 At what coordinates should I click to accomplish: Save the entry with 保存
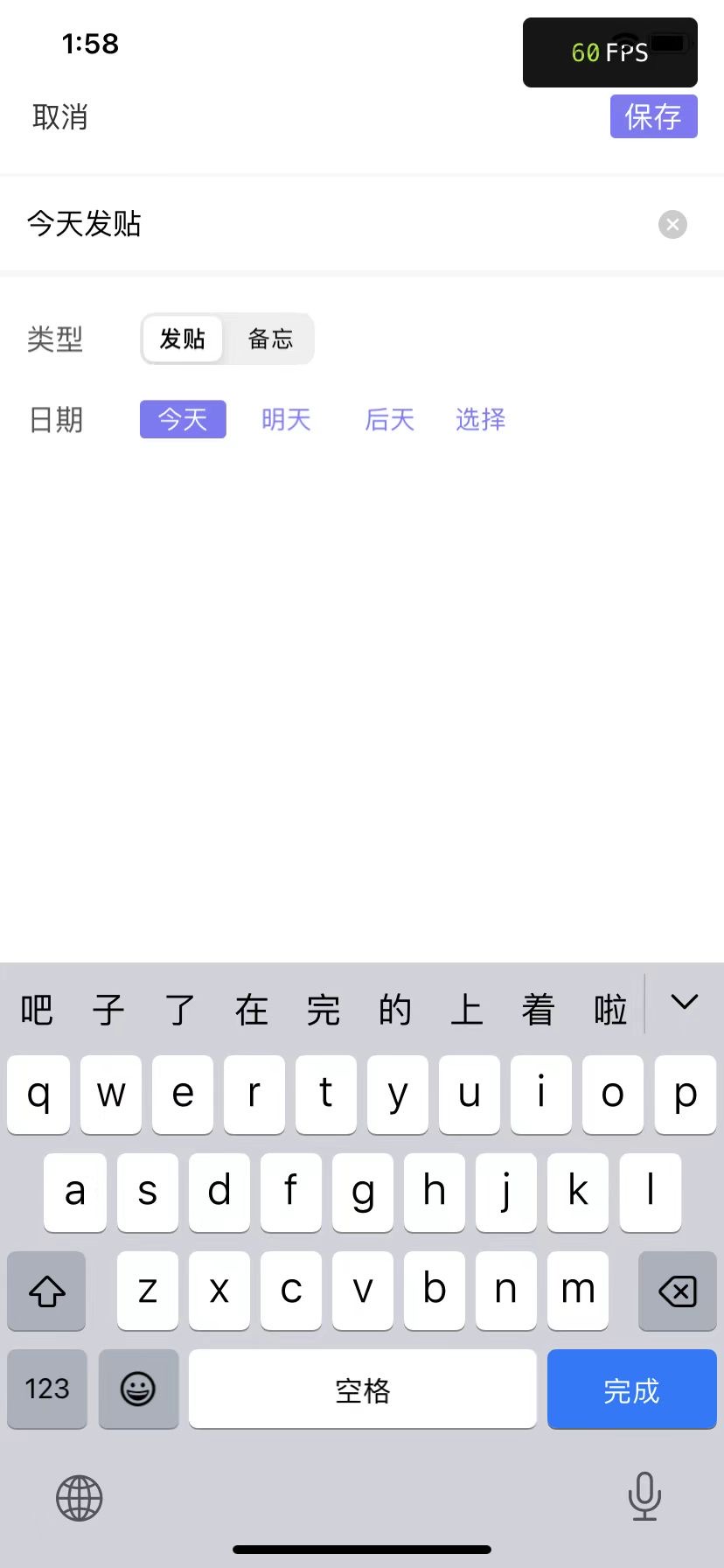(653, 116)
